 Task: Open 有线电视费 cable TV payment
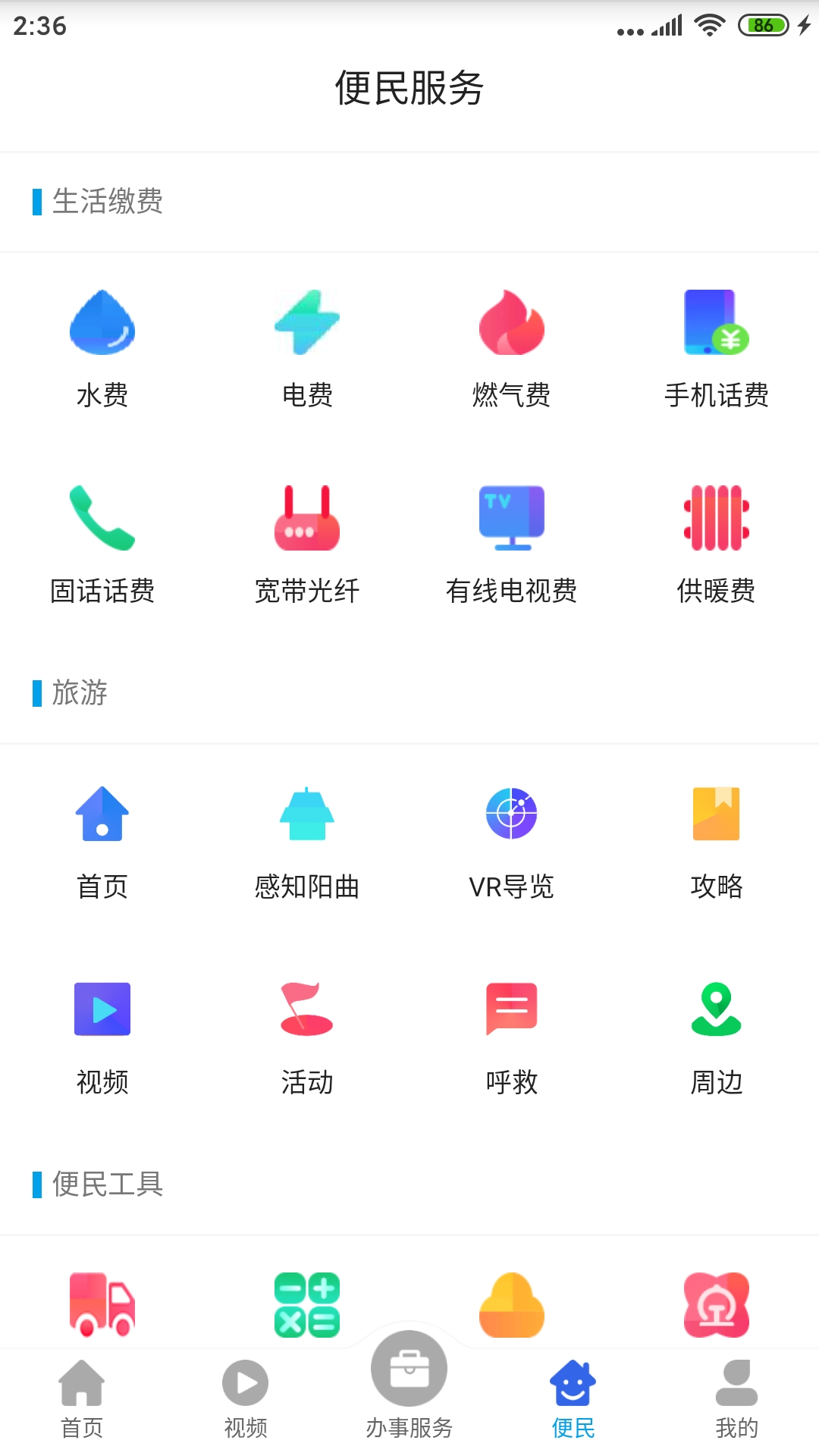512,543
